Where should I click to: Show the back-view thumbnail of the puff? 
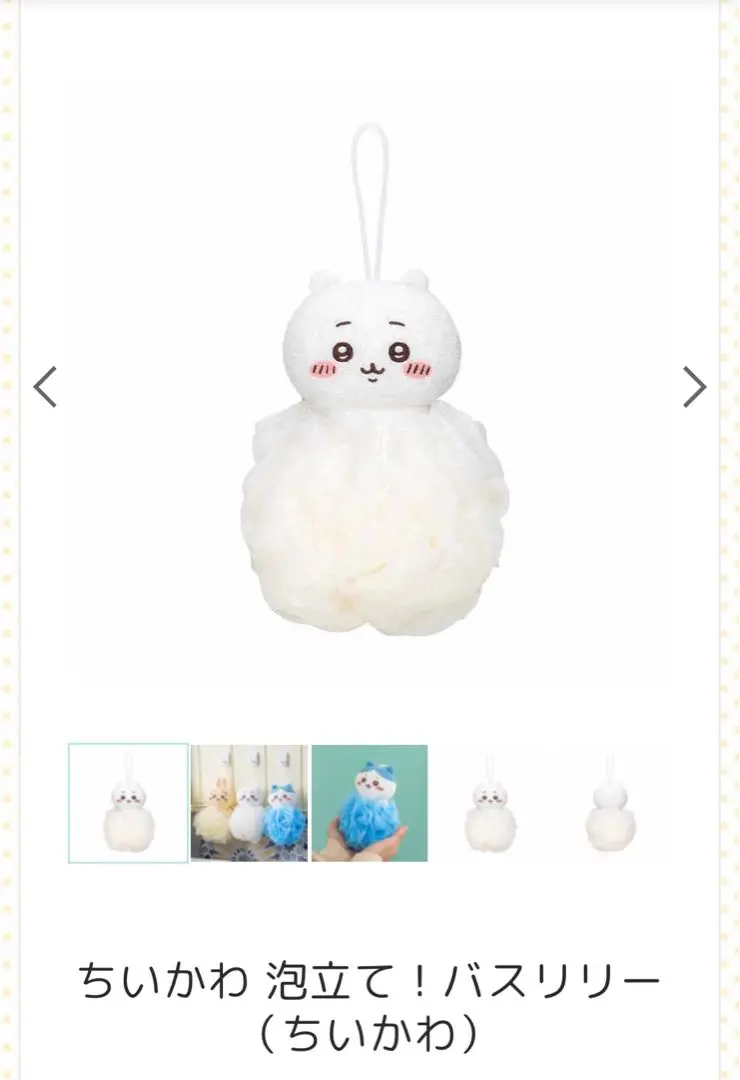610,803
